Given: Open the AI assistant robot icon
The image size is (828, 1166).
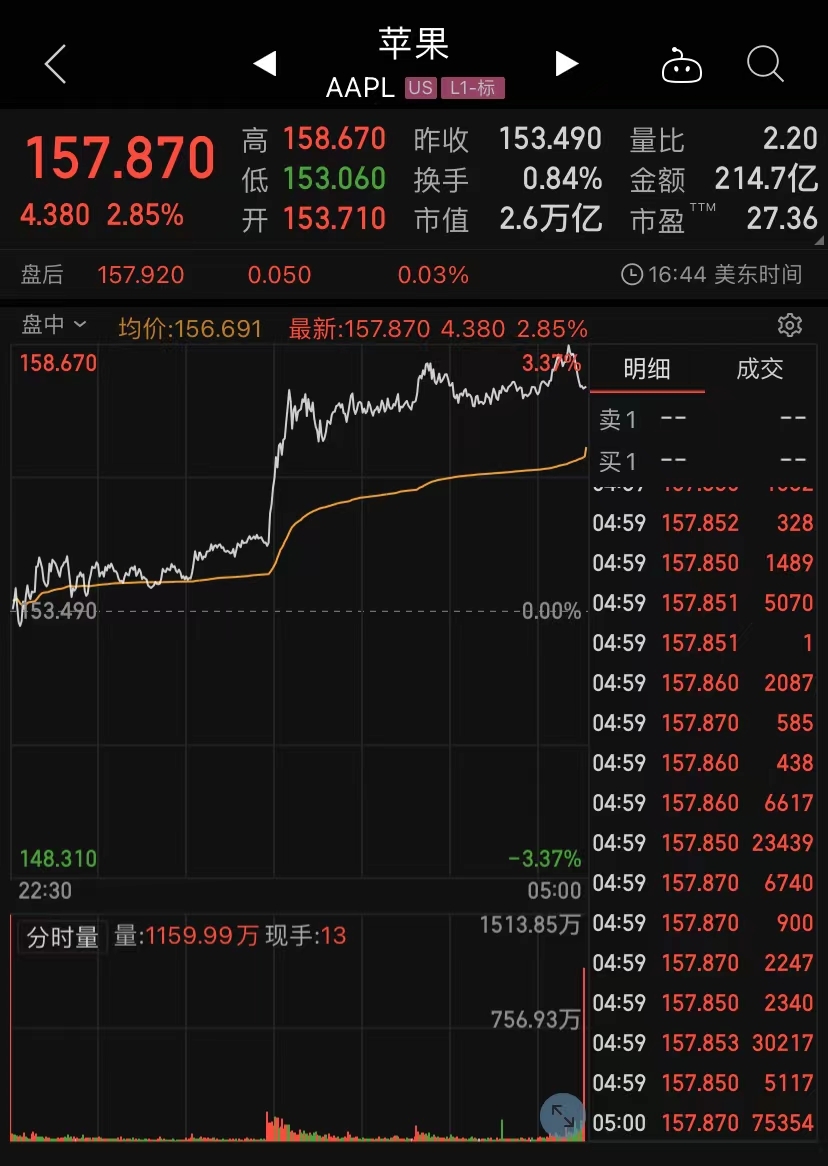Looking at the screenshot, I should point(683,63).
